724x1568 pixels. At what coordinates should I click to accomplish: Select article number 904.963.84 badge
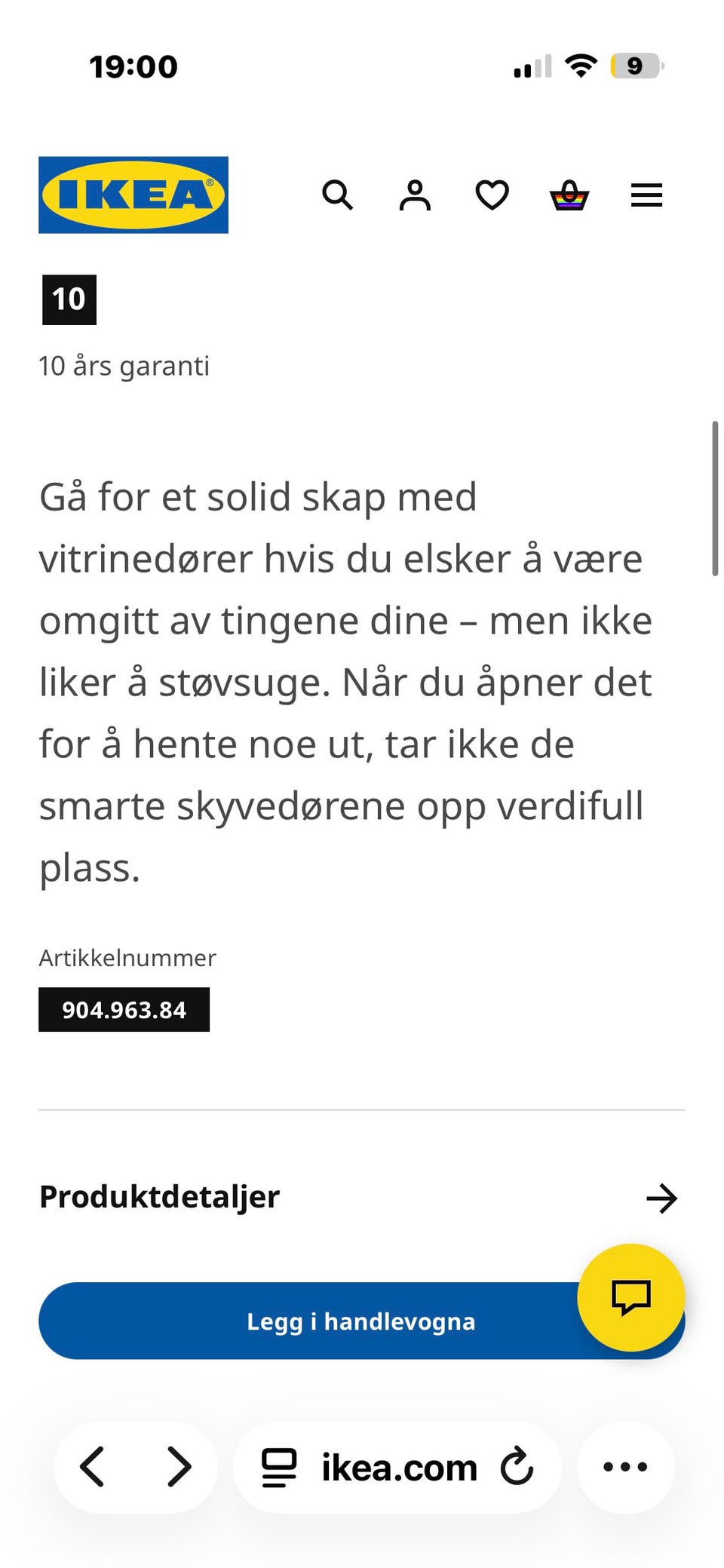124,1008
